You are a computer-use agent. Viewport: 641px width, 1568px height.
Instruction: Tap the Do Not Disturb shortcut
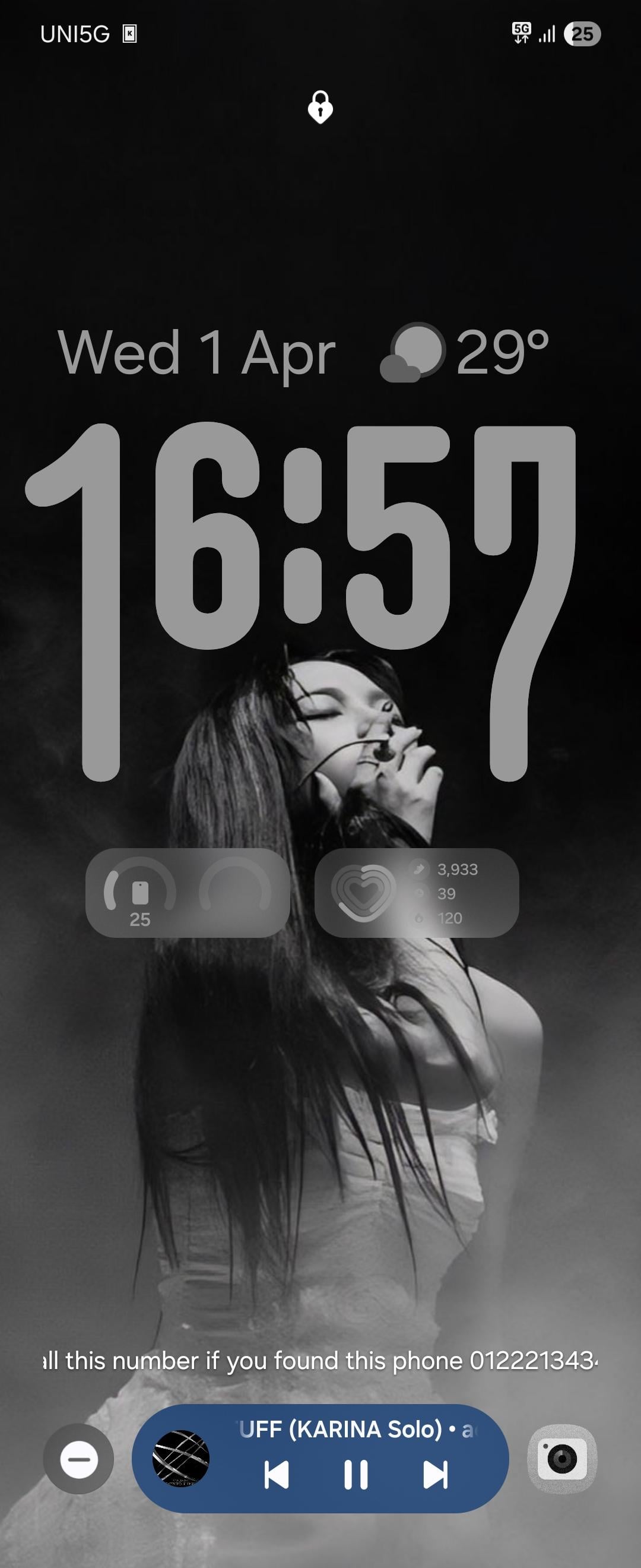pyautogui.click(x=78, y=1459)
